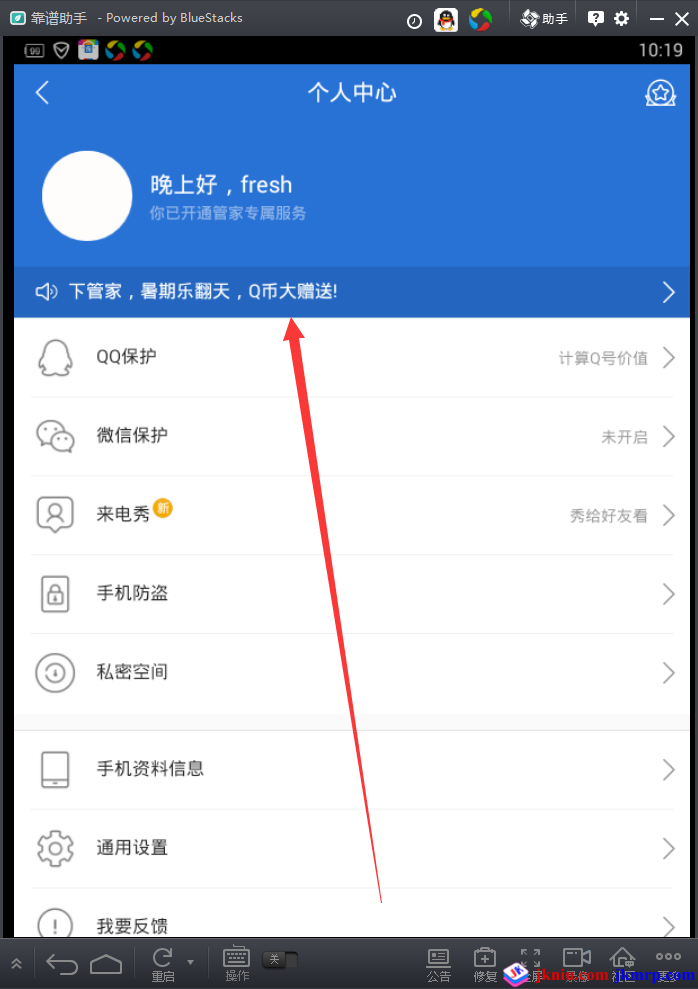Go back from 个人中心 page
This screenshot has height=989, width=698.
(x=42, y=93)
